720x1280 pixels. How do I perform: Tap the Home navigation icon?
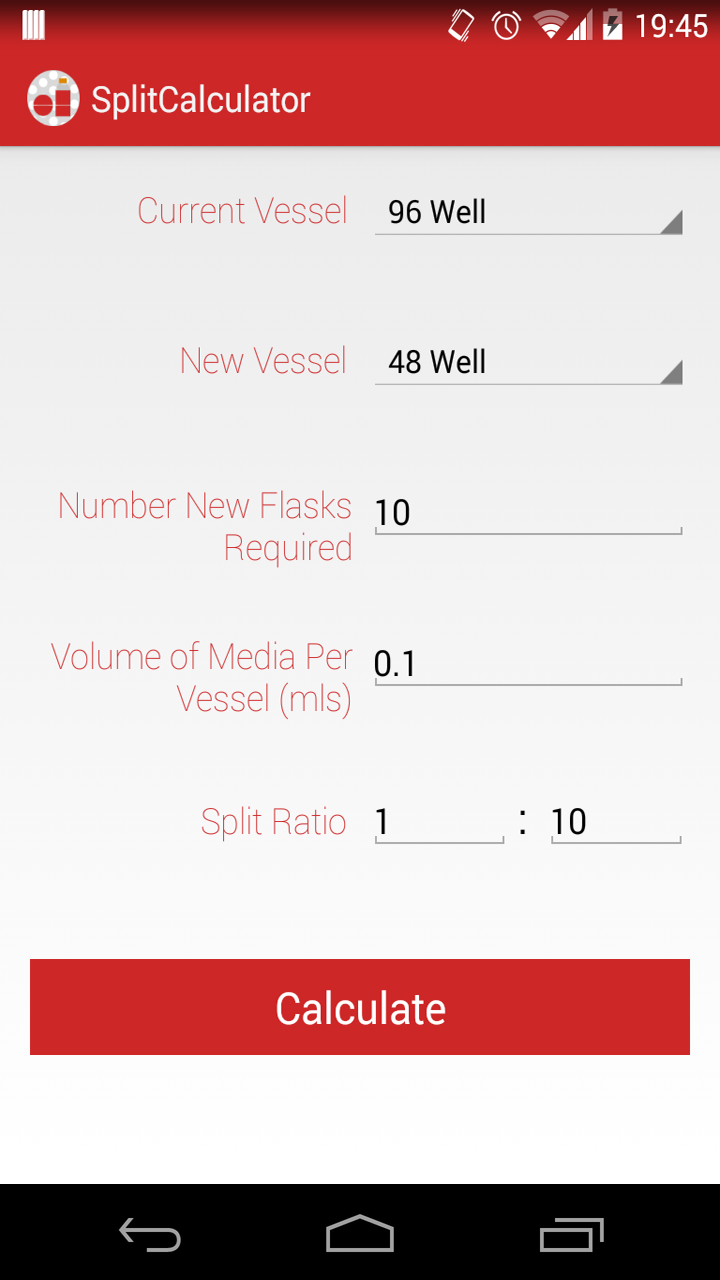[359, 1235]
